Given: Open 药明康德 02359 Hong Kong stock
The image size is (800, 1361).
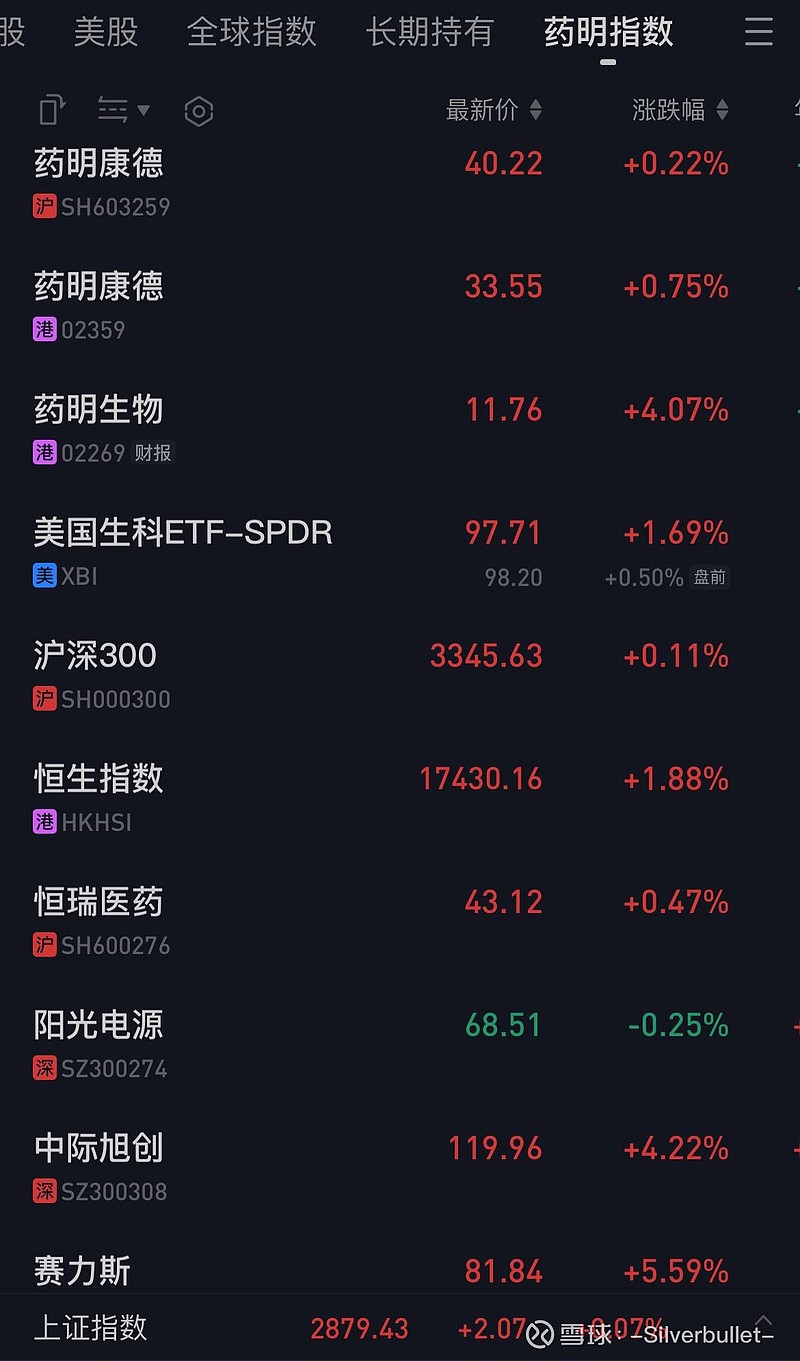Looking at the screenshot, I should coord(400,306).
